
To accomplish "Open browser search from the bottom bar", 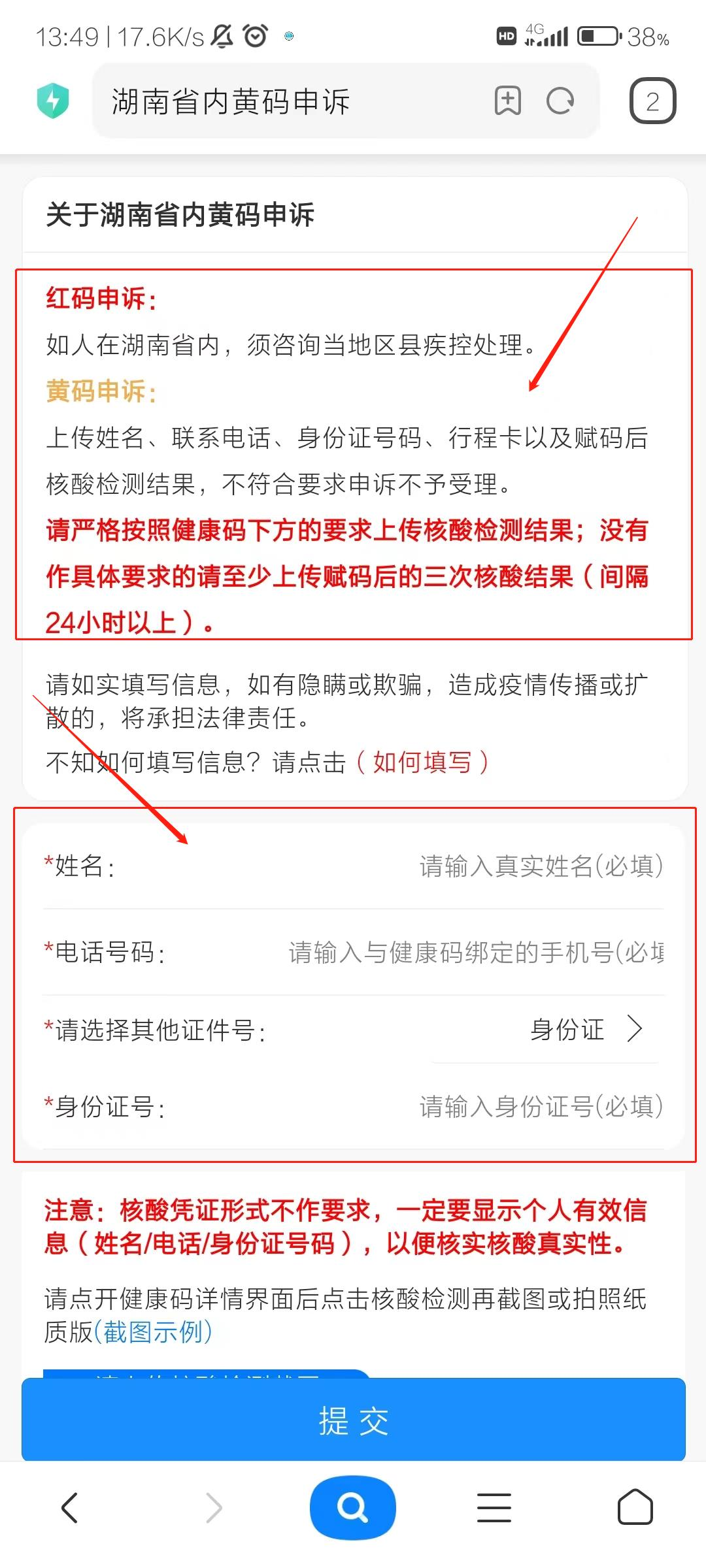I will 352,1508.
